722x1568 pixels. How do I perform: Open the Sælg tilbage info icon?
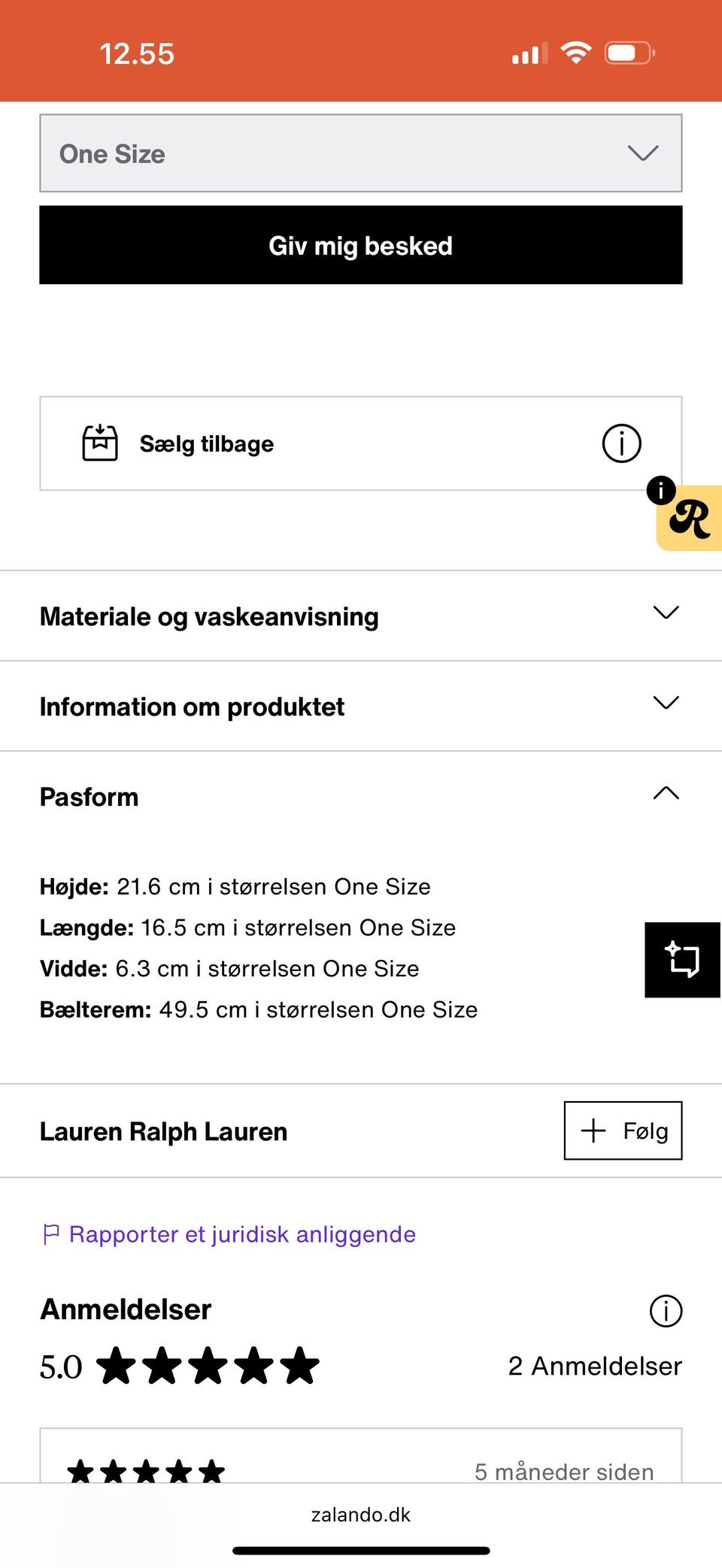coord(621,443)
